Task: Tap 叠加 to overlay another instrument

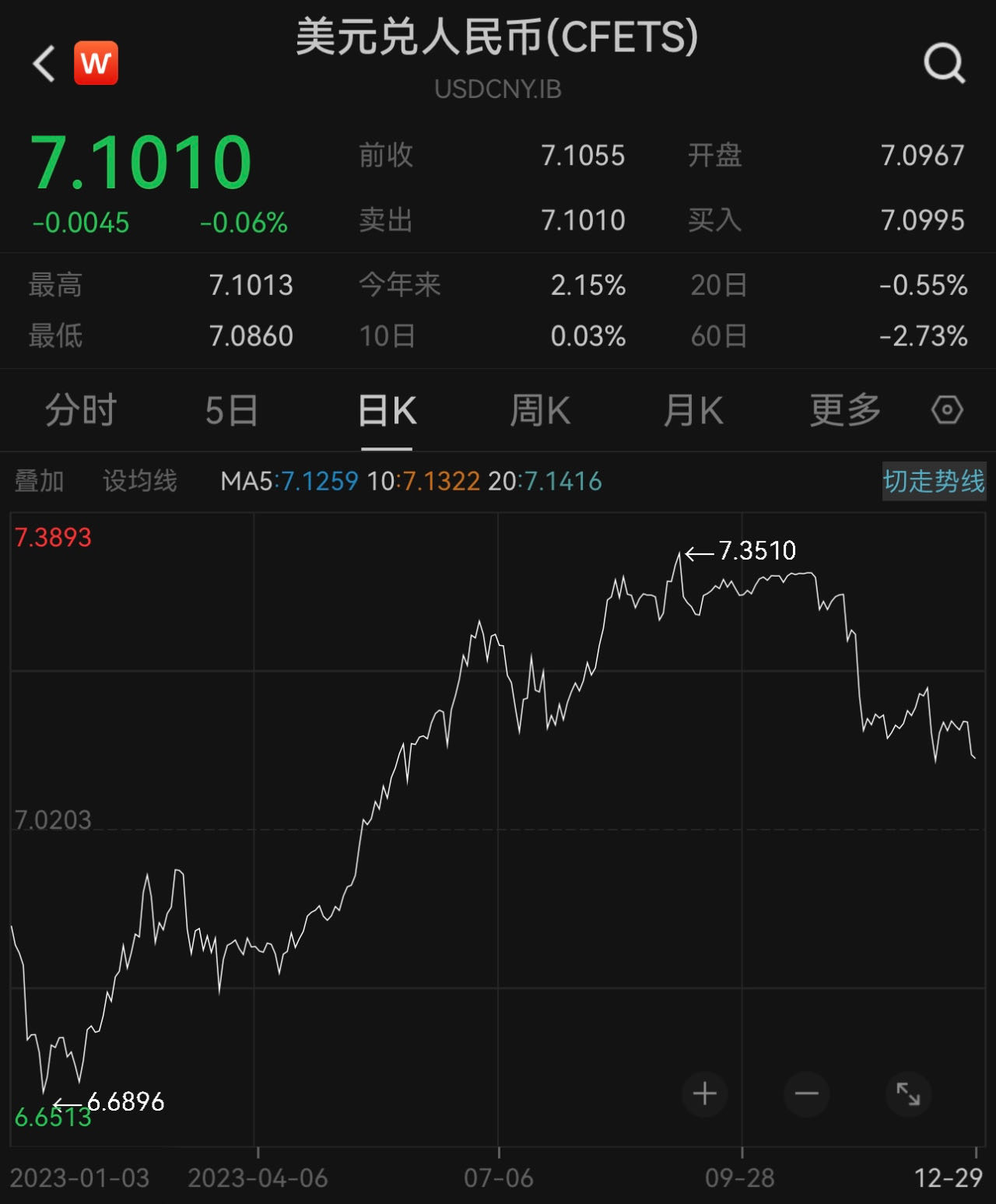Action: [x=40, y=481]
